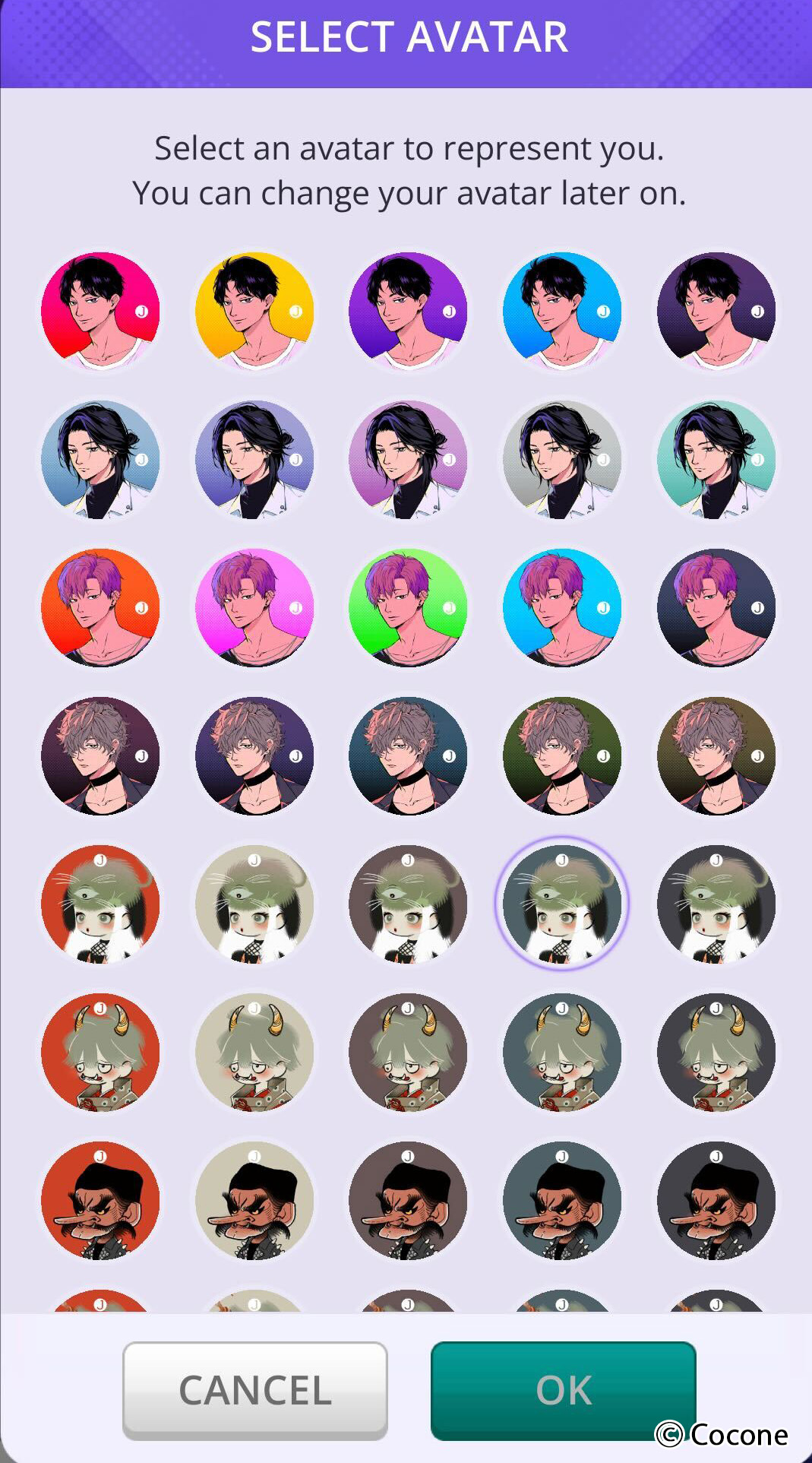Select ponytail avatar with lavender purple background
812x1463 pixels.
click(x=408, y=460)
